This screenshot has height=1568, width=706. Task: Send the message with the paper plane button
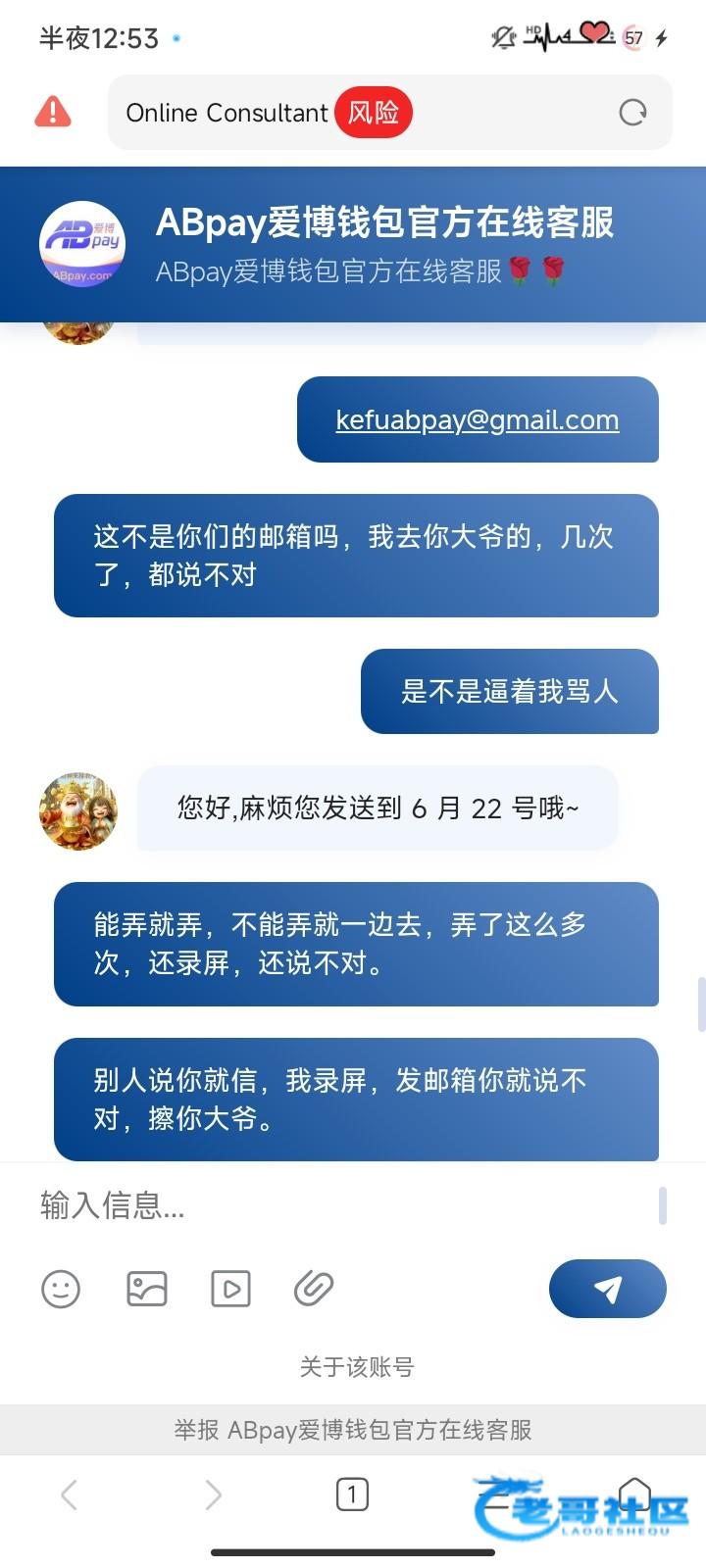[607, 1289]
